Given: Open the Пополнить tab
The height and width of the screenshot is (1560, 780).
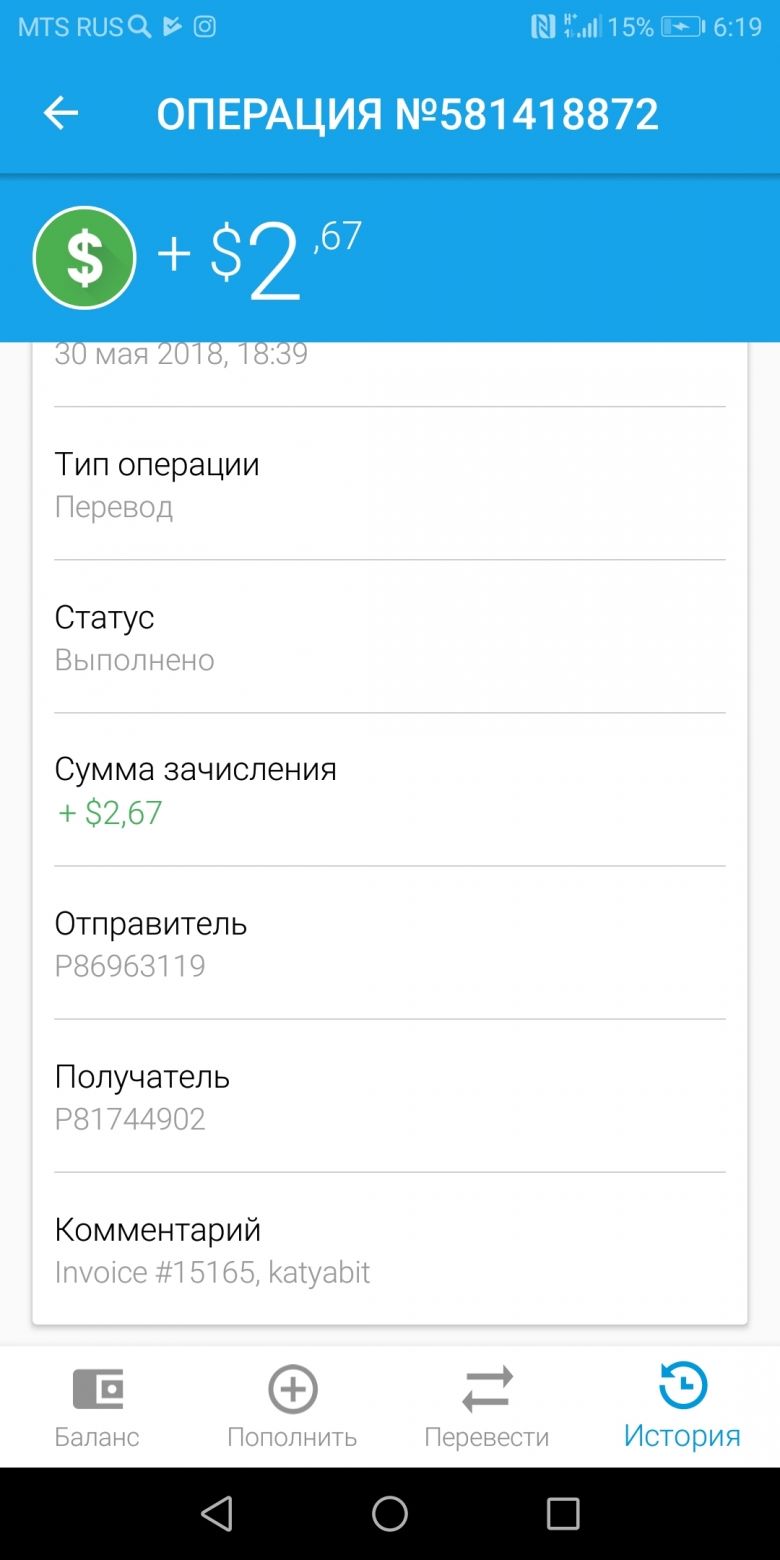Looking at the screenshot, I should click(292, 1408).
